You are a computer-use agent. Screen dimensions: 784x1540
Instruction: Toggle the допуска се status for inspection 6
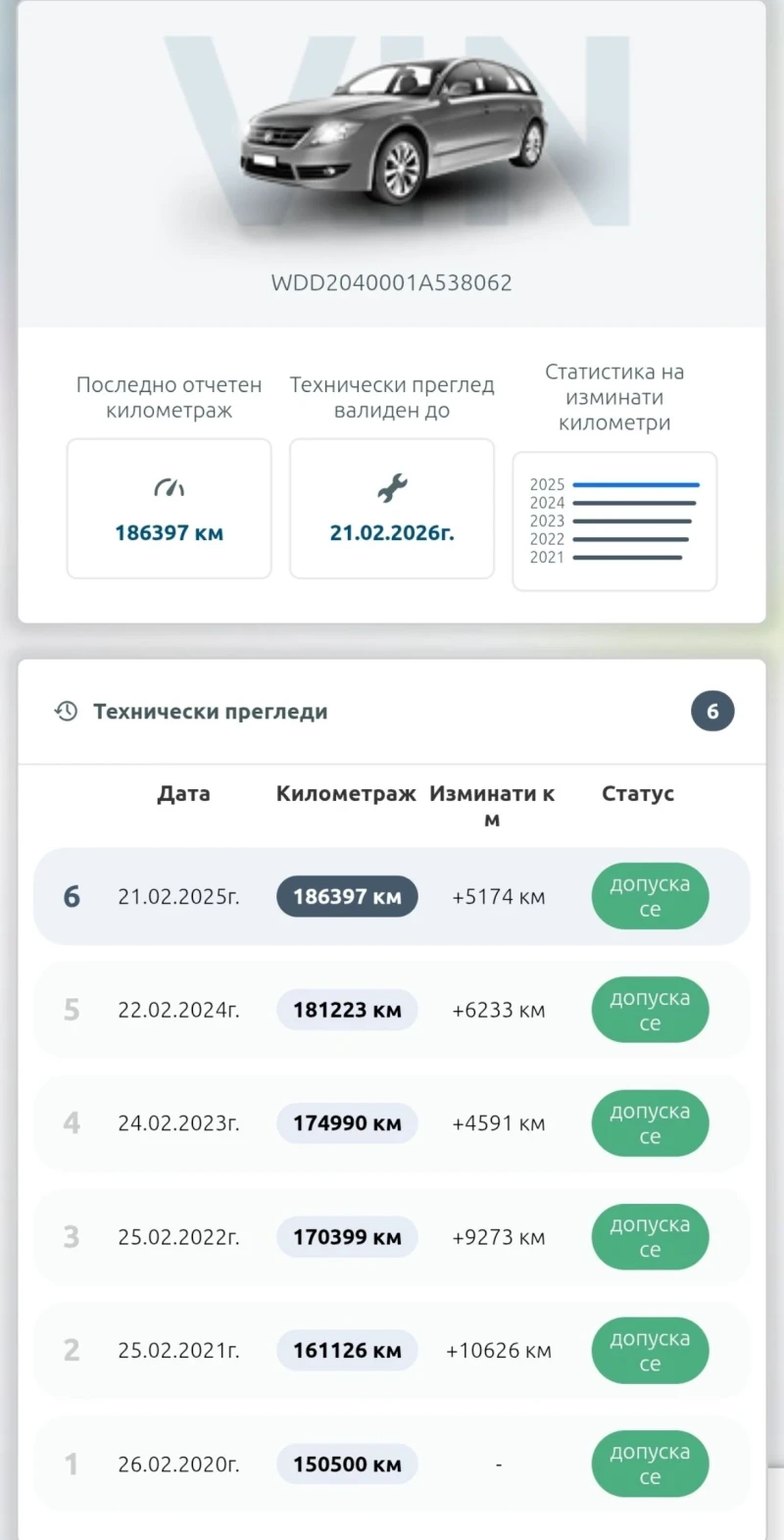click(650, 895)
